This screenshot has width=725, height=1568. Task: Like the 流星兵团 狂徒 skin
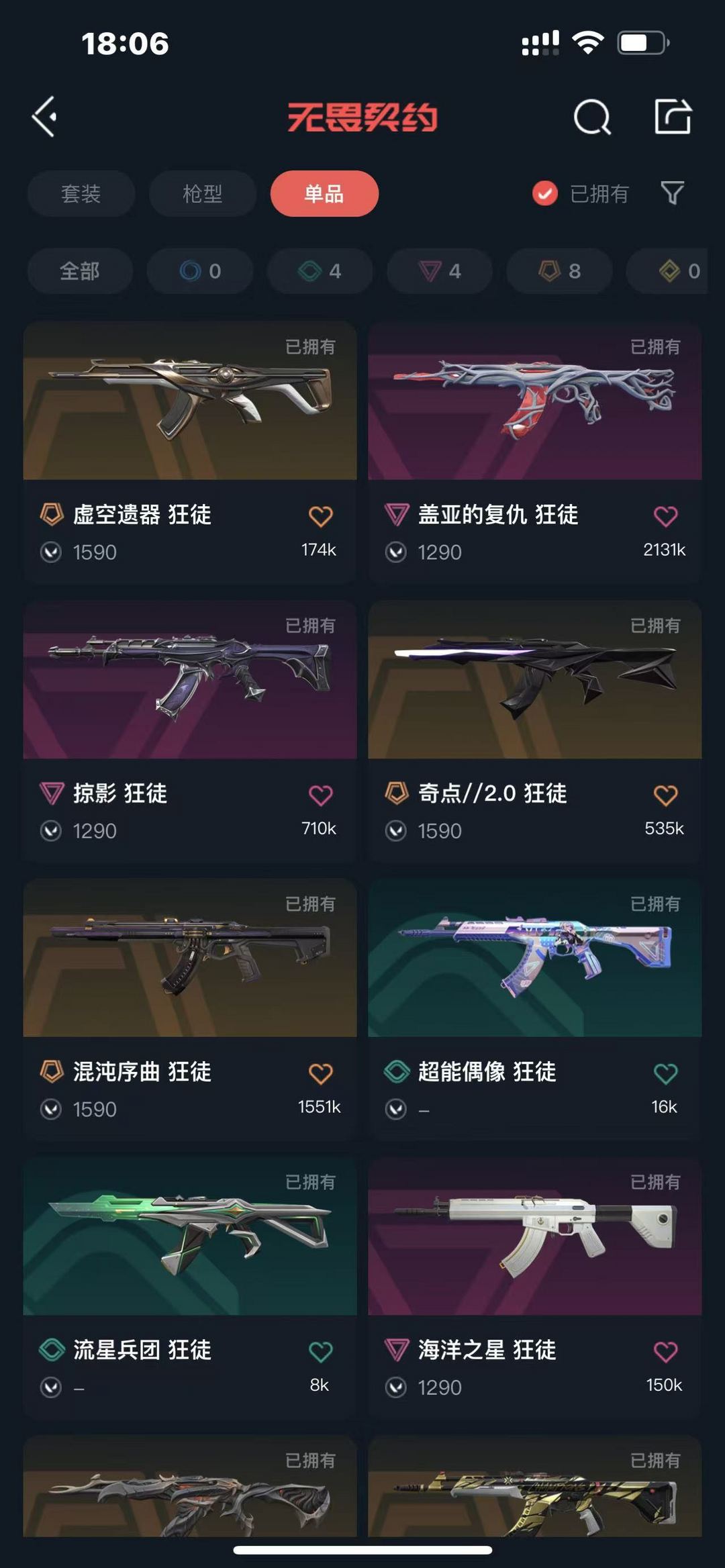tap(320, 1352)
